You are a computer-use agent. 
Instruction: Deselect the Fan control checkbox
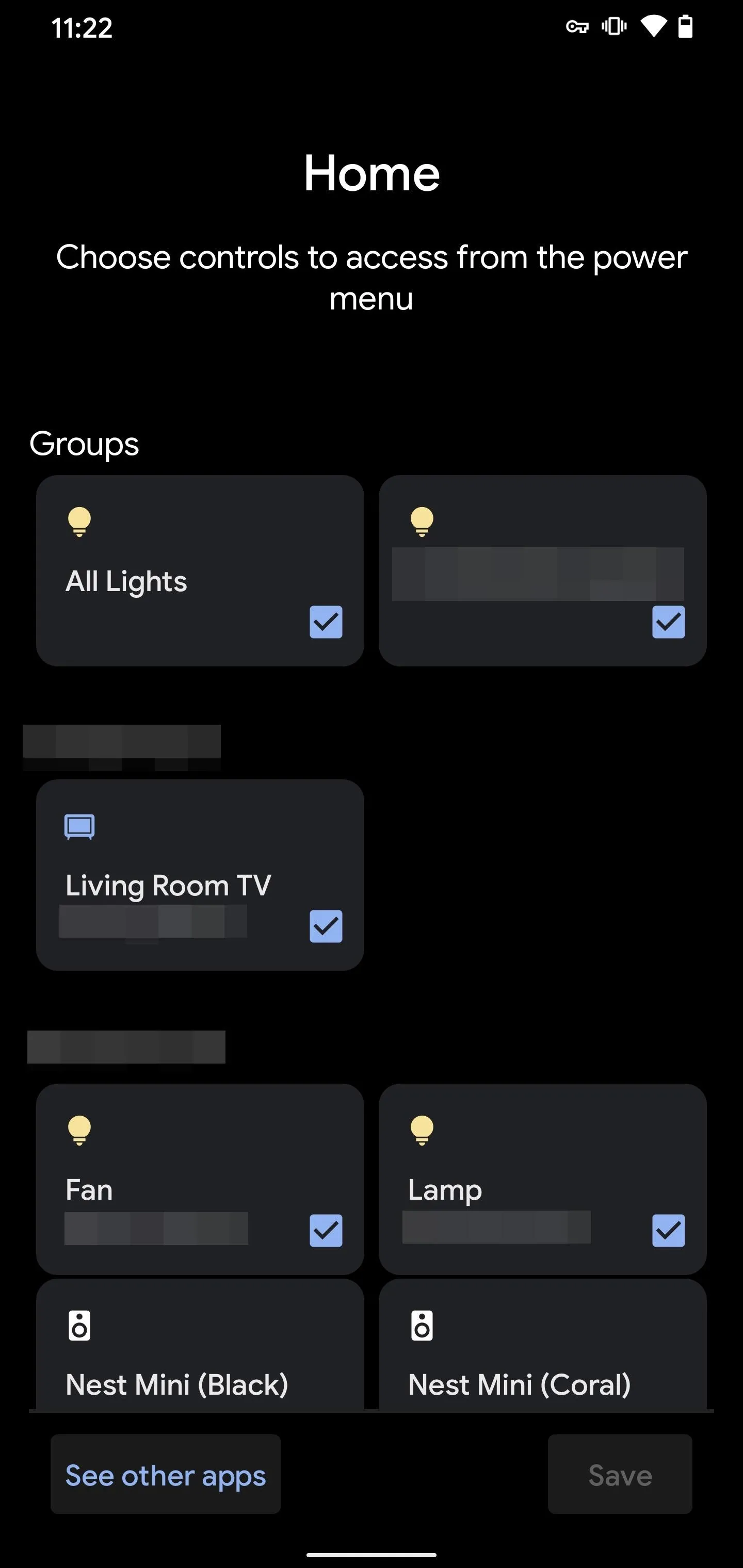click(x=326, y=1230)
